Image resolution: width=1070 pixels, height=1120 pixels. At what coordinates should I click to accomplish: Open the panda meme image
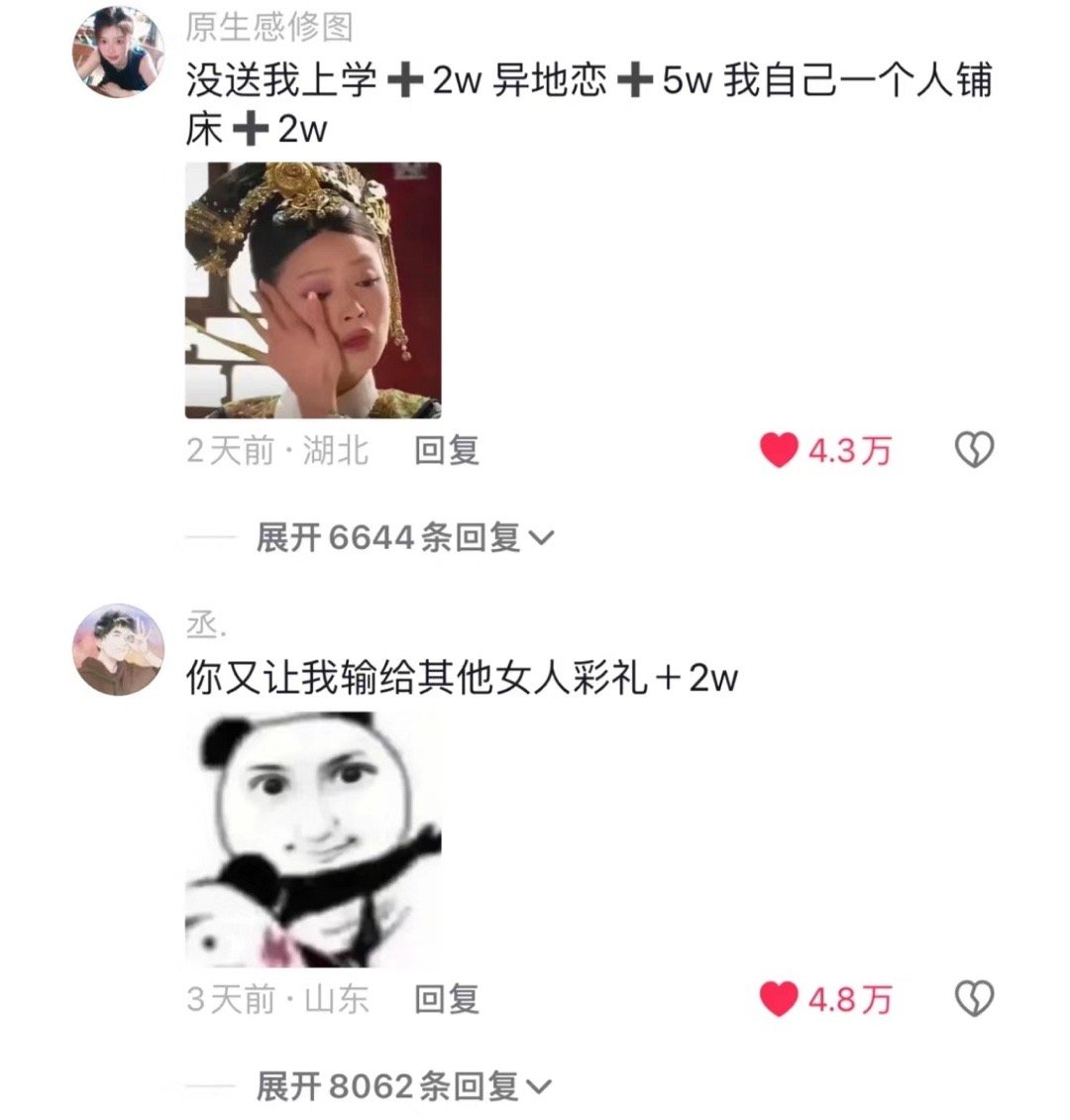313,840
